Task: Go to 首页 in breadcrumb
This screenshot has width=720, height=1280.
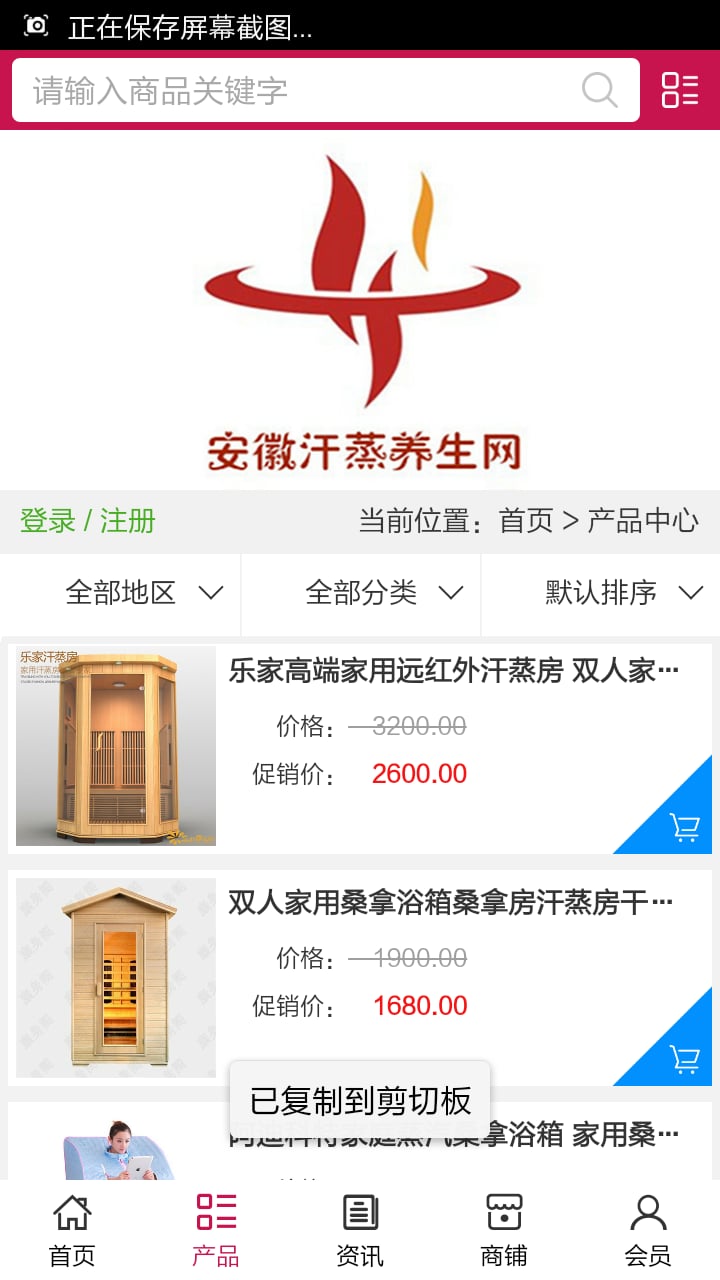Action: (x=526, y=521)
